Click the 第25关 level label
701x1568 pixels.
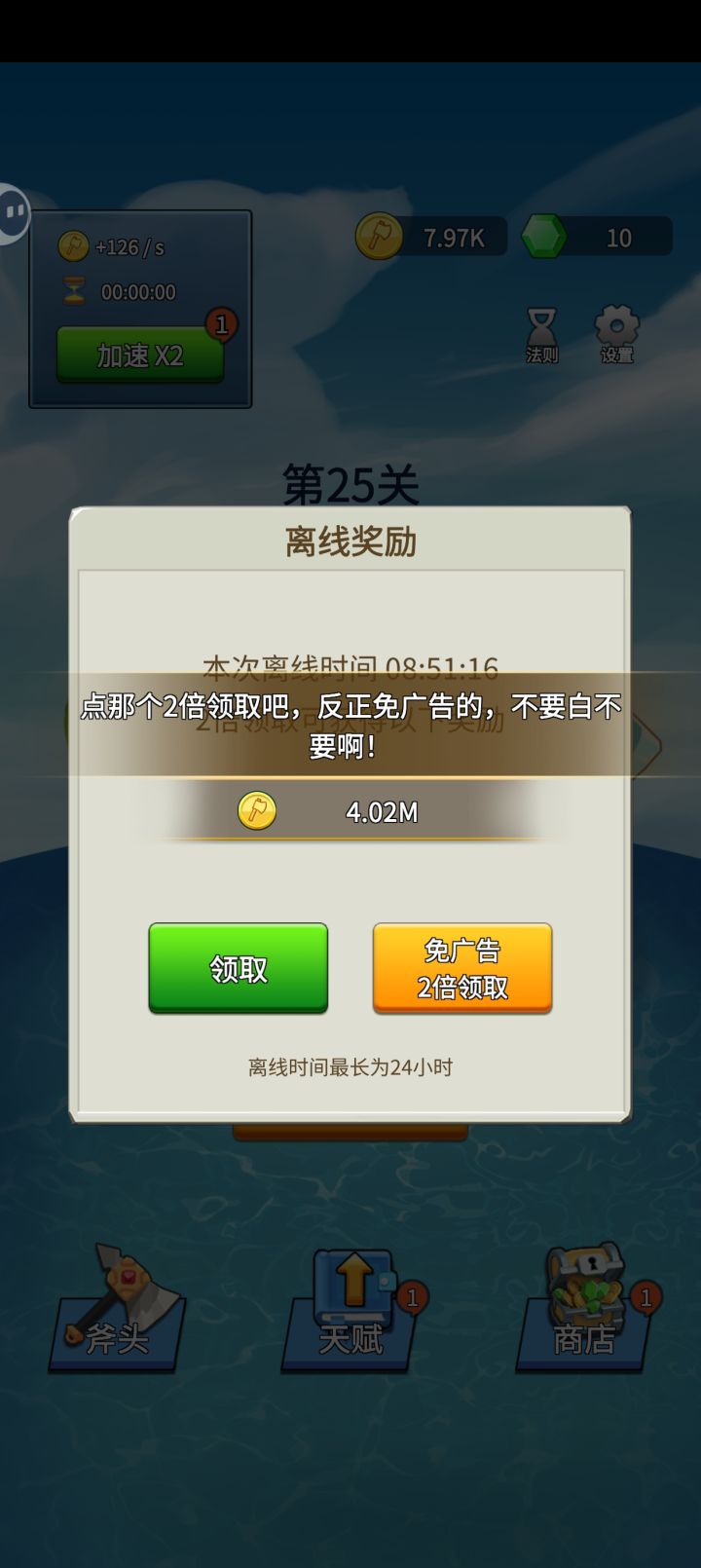coord(350,479)
